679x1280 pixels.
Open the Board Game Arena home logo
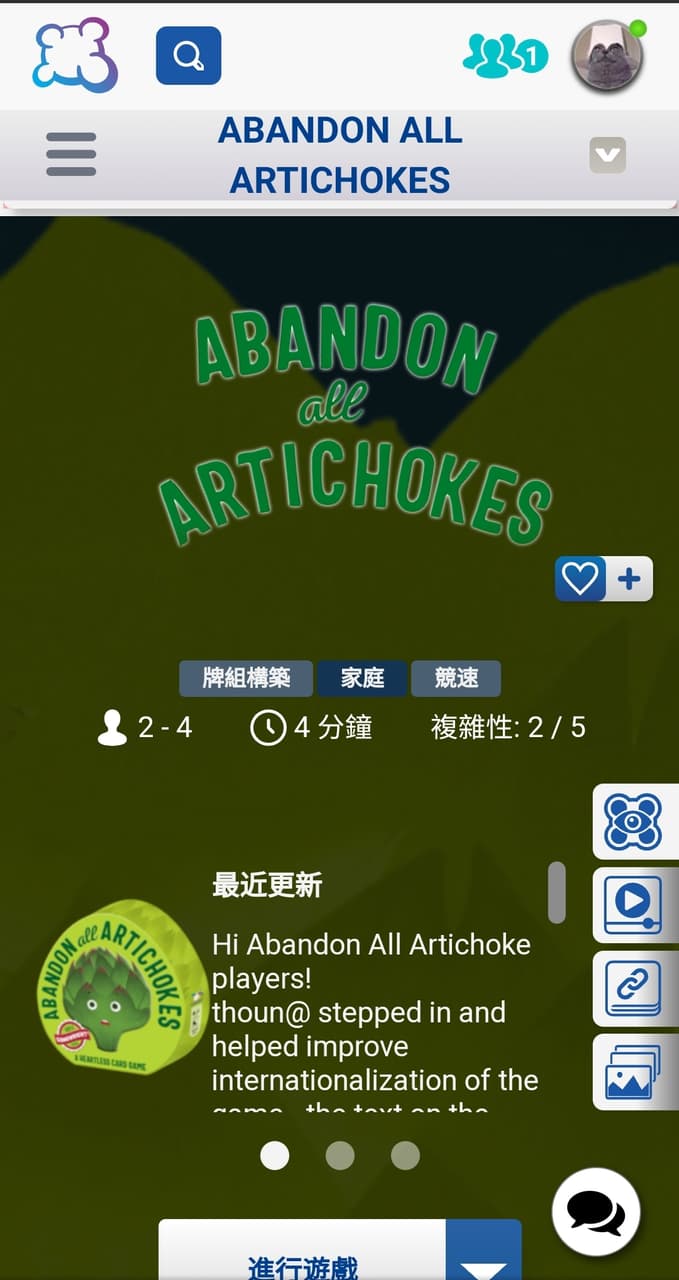(75, 56)
